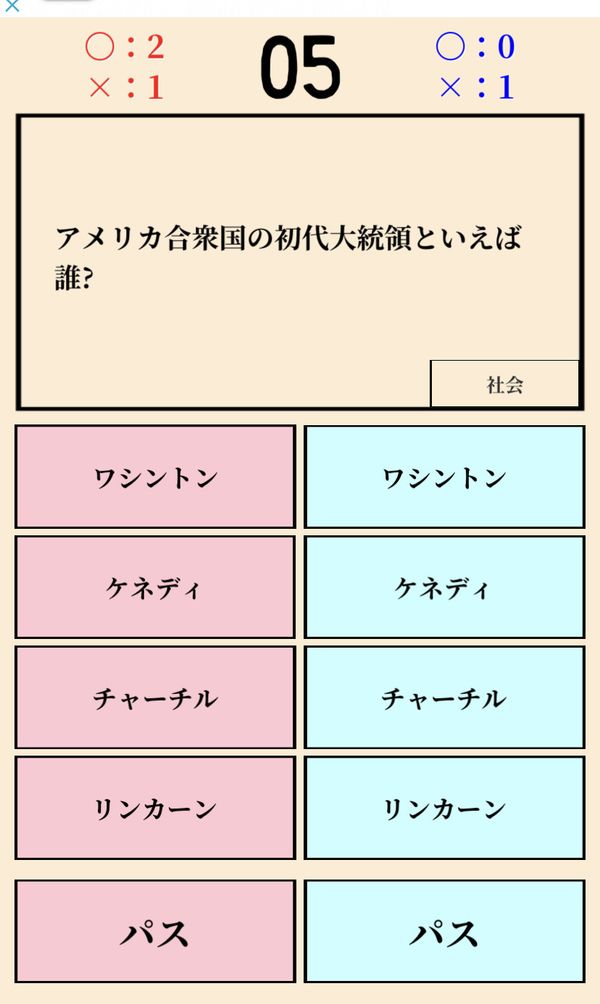Answer チャーチル for the blue player
Viewport: 600px width, 1004px height.
444,697
